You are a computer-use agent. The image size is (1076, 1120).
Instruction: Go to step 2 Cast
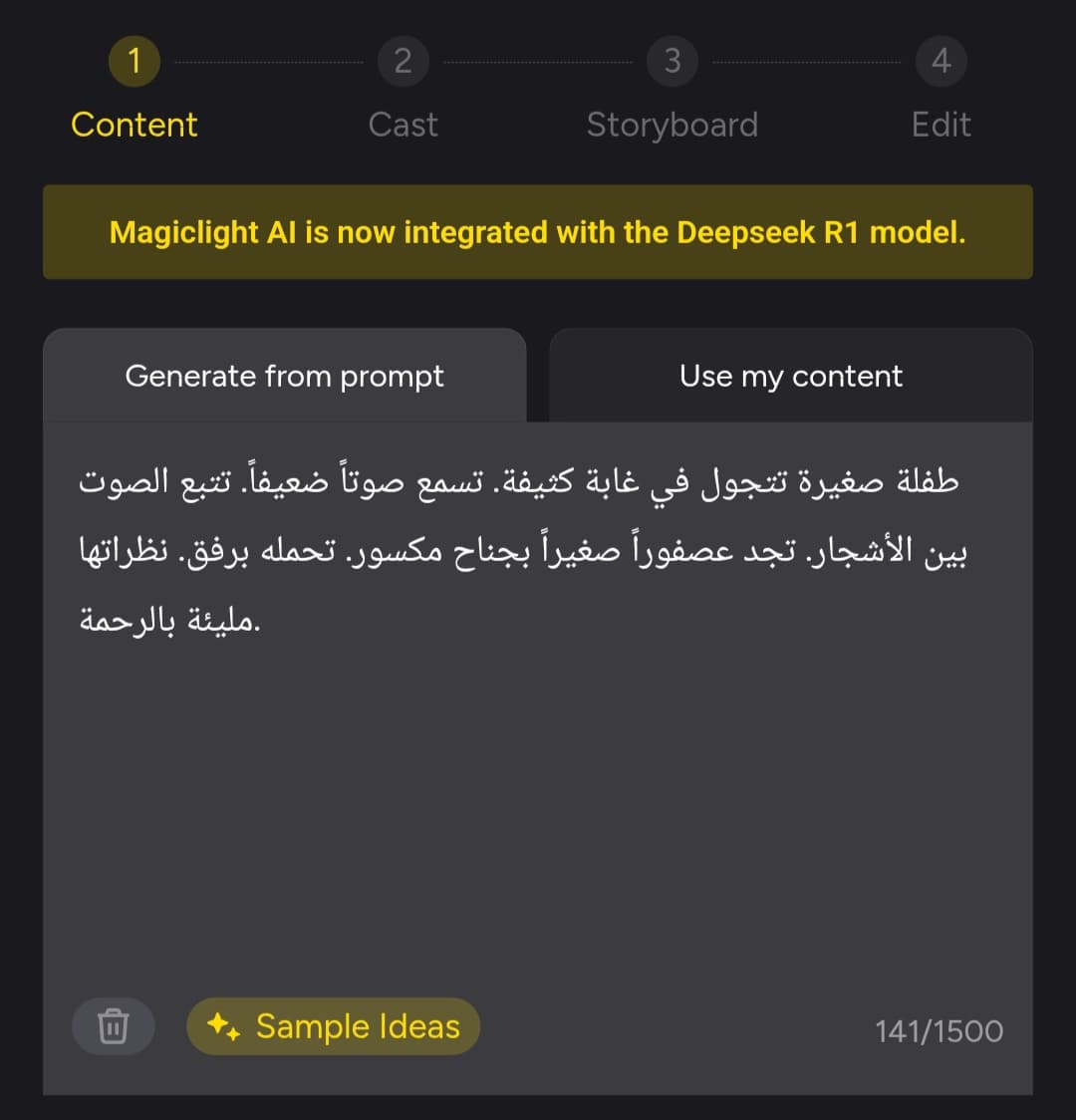pos(403,62)
